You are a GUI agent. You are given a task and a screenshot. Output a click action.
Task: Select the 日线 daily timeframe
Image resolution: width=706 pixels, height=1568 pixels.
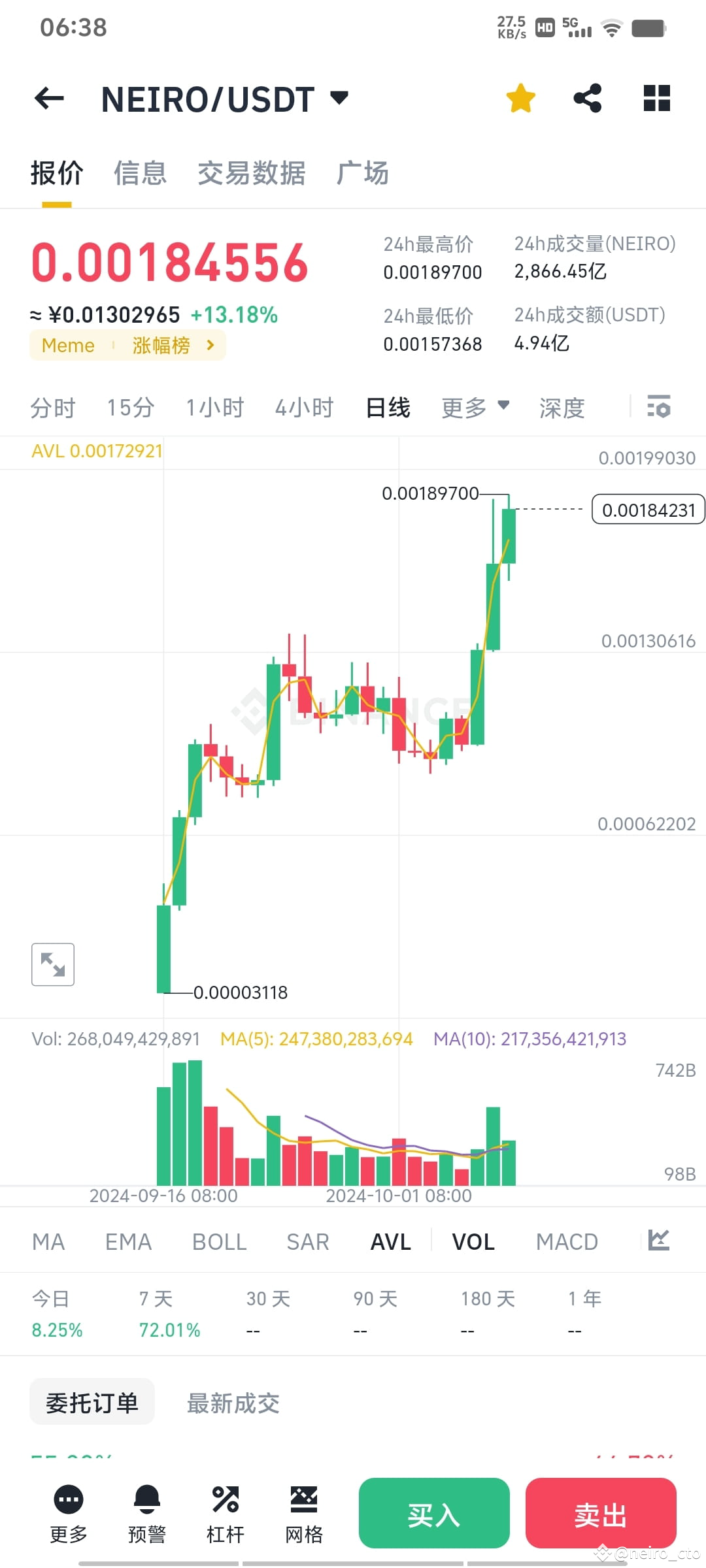tap(387, 406)
